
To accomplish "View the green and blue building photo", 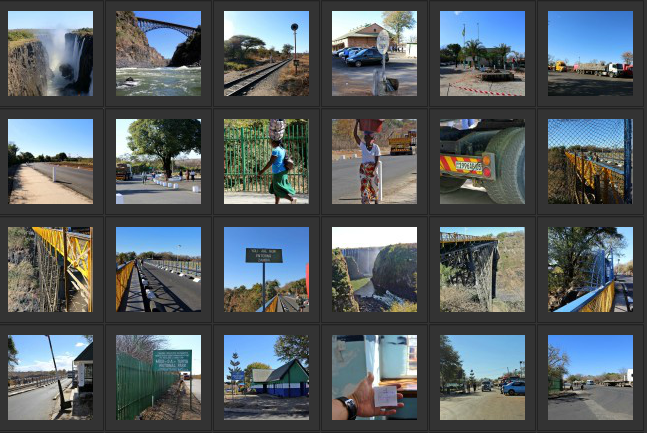I will 266,377.
